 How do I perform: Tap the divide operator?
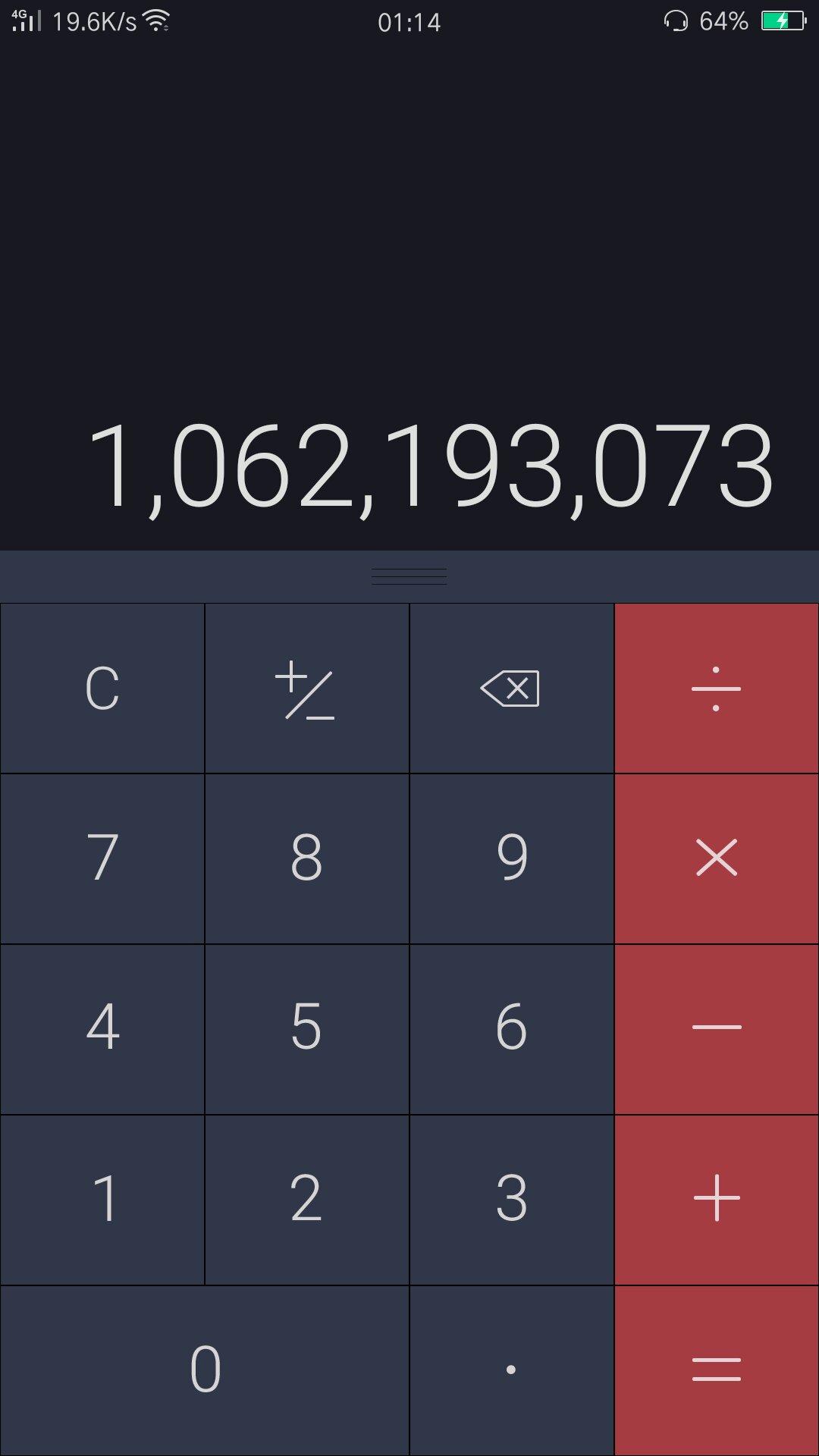pyautogui.click(x=717, y=689)
